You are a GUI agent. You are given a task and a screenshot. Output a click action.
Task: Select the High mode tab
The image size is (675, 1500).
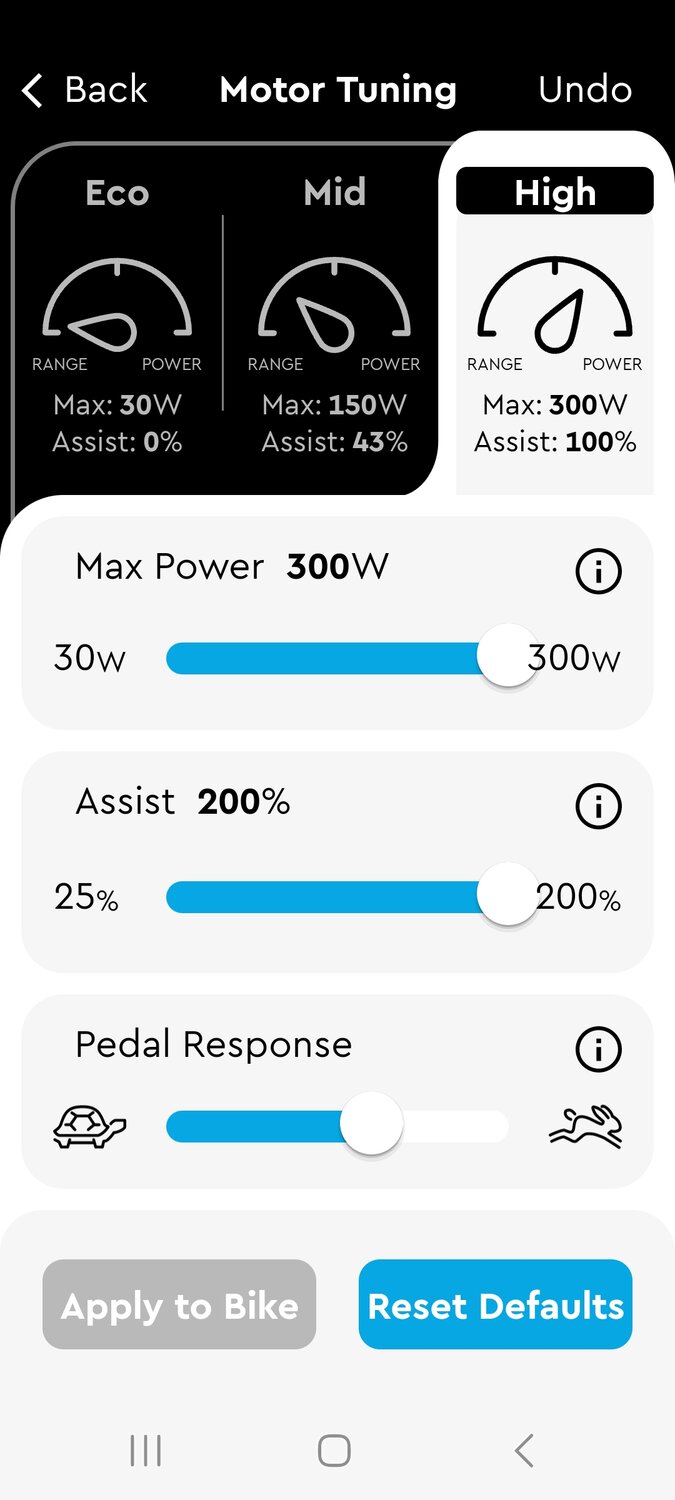point(555,318)
